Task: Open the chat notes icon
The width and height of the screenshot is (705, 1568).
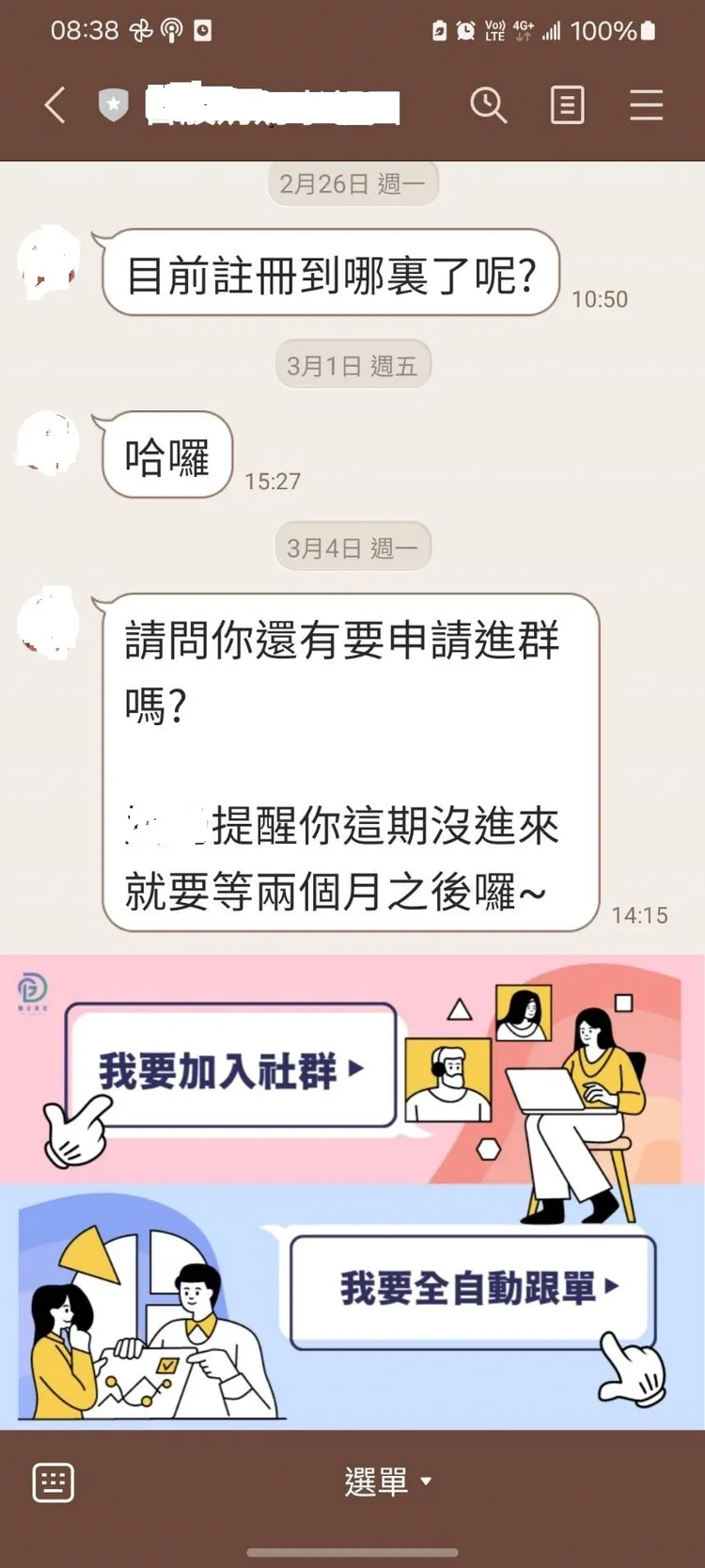Action: pyautogui.click(x=568, y=106)
